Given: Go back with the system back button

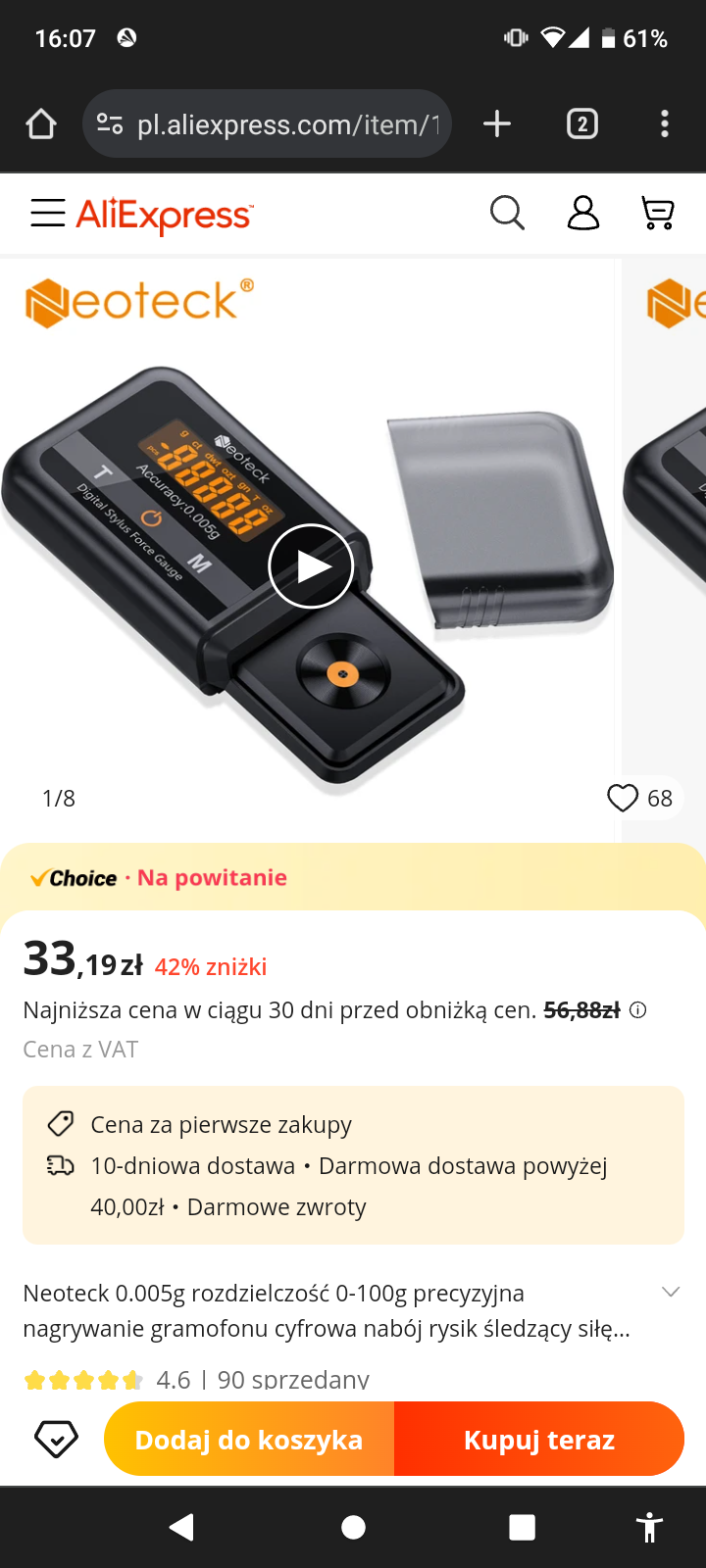Looking at the screenshot, I should click(181, 1527).
